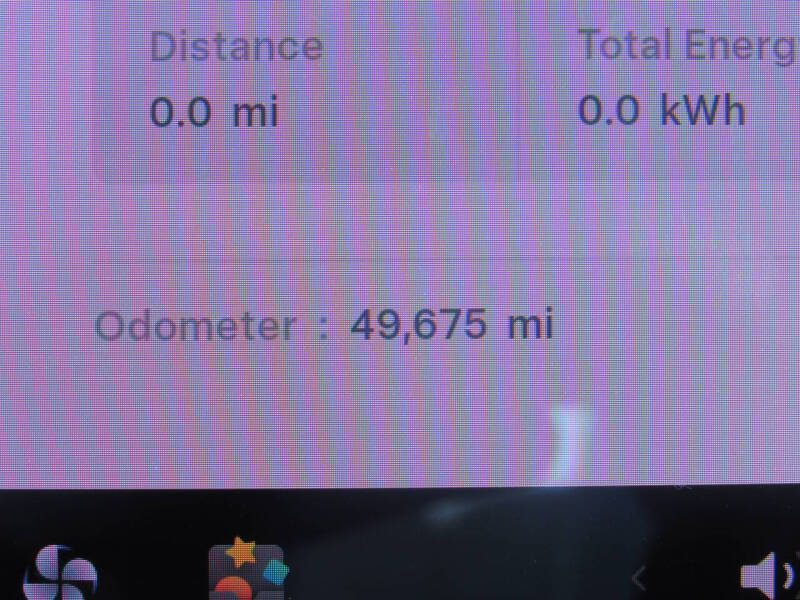Viewport: 800px width, 600px height.
Task: Tap the speaker volume icon
Action: coord(770,577)
